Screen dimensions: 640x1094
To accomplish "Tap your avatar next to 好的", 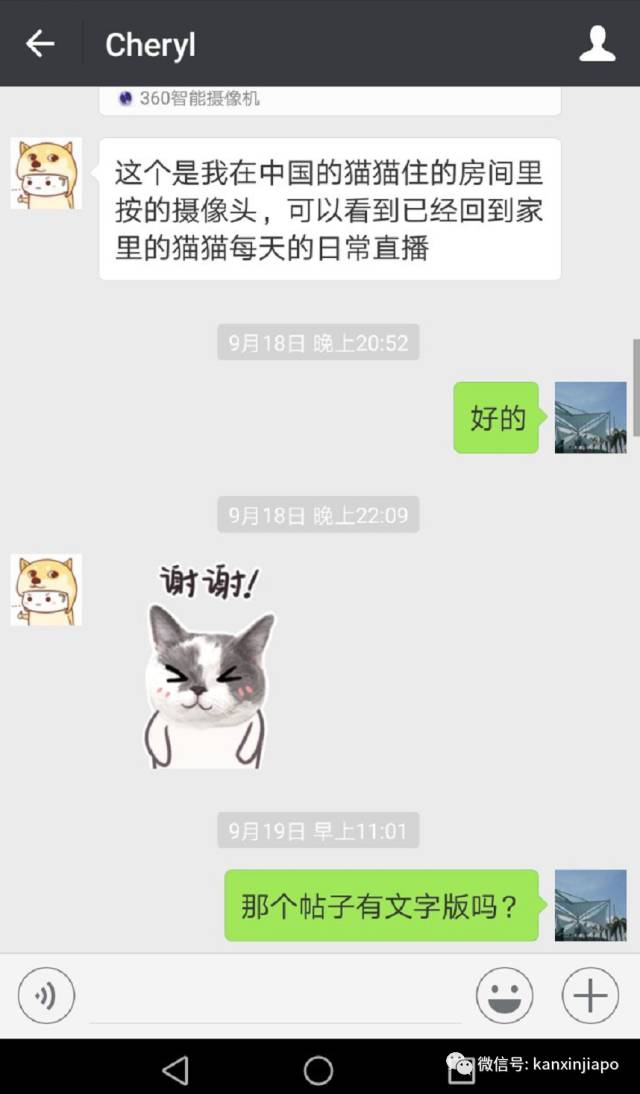I will coord(590,417).
